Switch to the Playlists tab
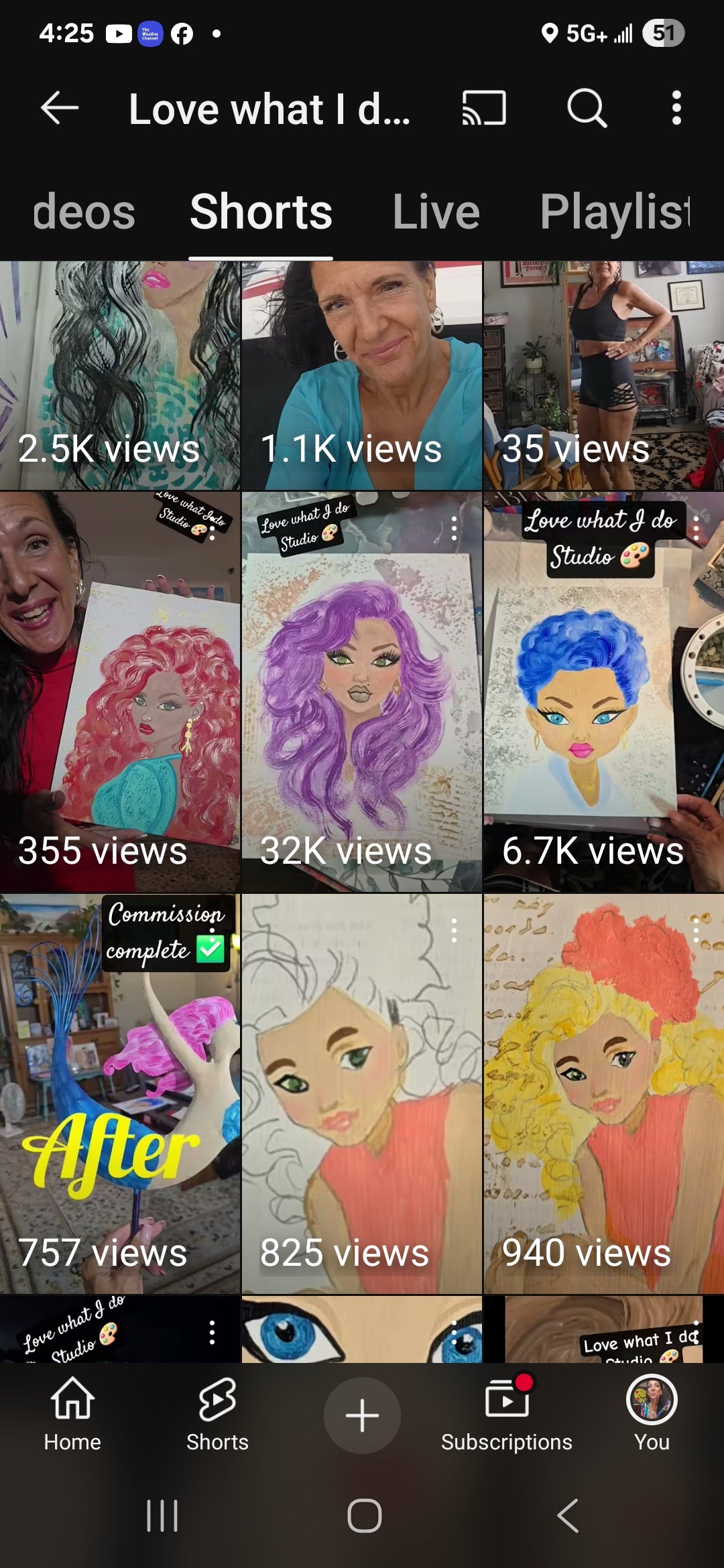The width and height of the screenshot is (724, 1568). 614,212
